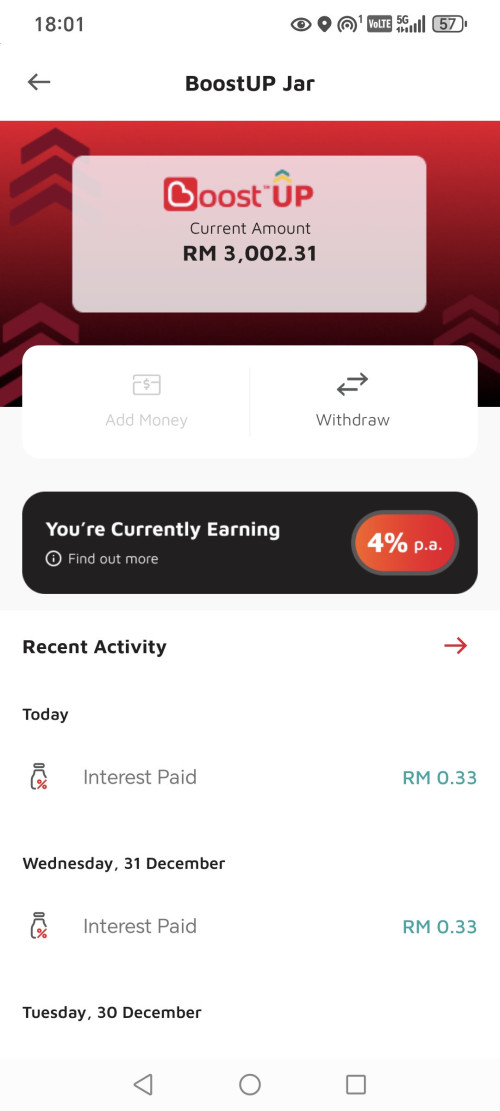Open today's Interest Paid entry

point(250,777)
